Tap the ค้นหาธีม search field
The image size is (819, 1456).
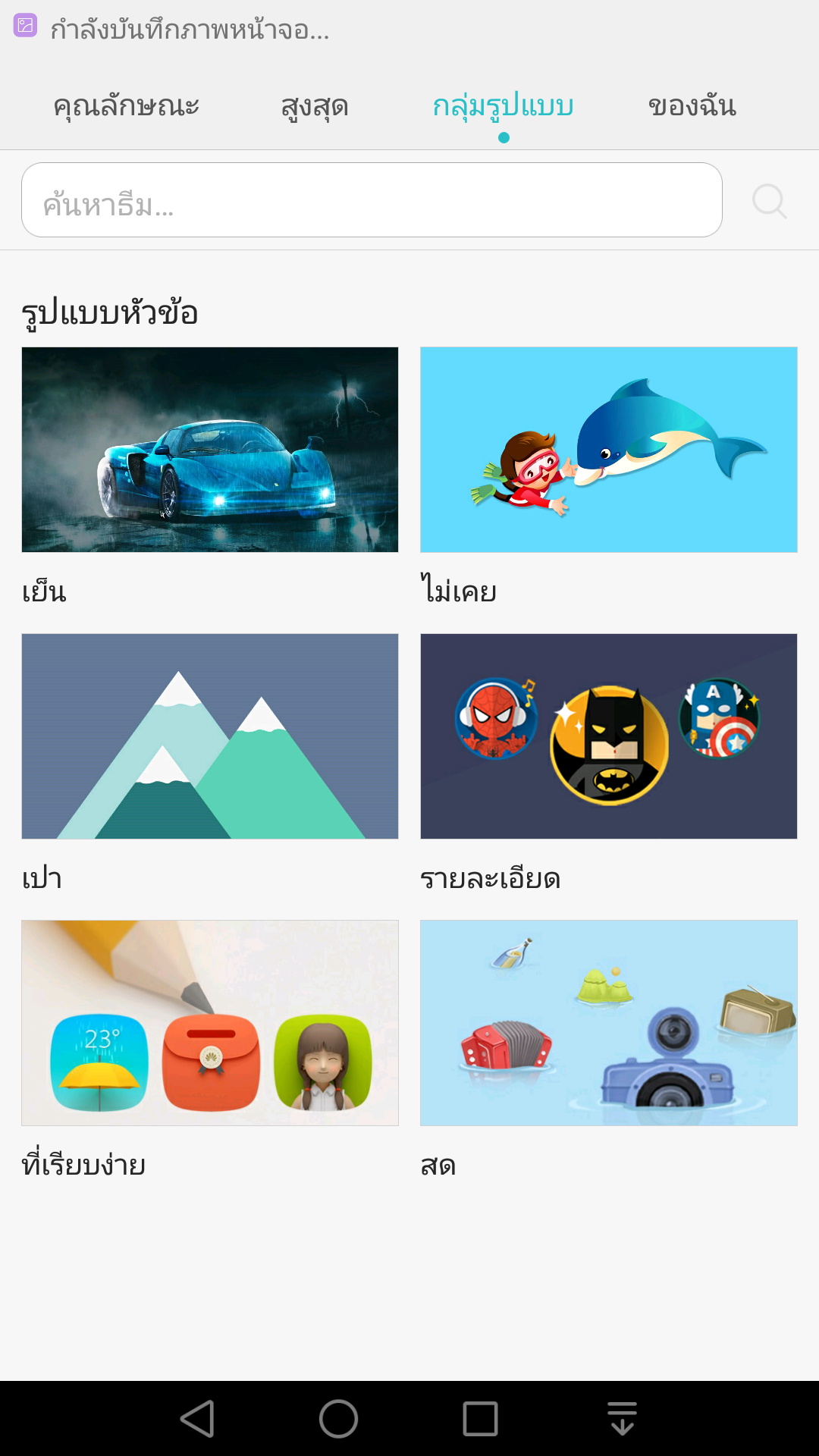point(372,200)
